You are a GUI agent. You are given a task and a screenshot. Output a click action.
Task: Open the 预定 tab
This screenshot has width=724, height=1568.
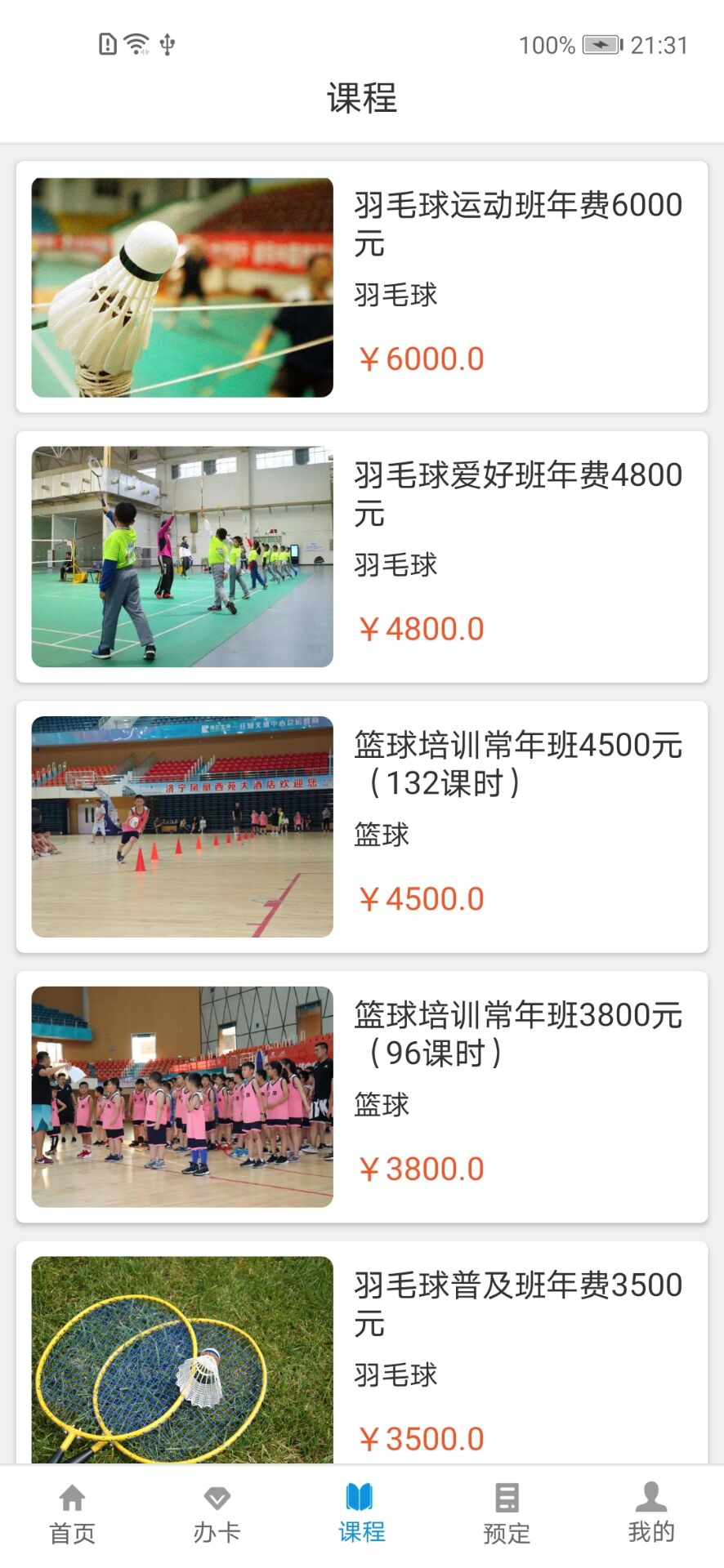[x=507, y=1515]
